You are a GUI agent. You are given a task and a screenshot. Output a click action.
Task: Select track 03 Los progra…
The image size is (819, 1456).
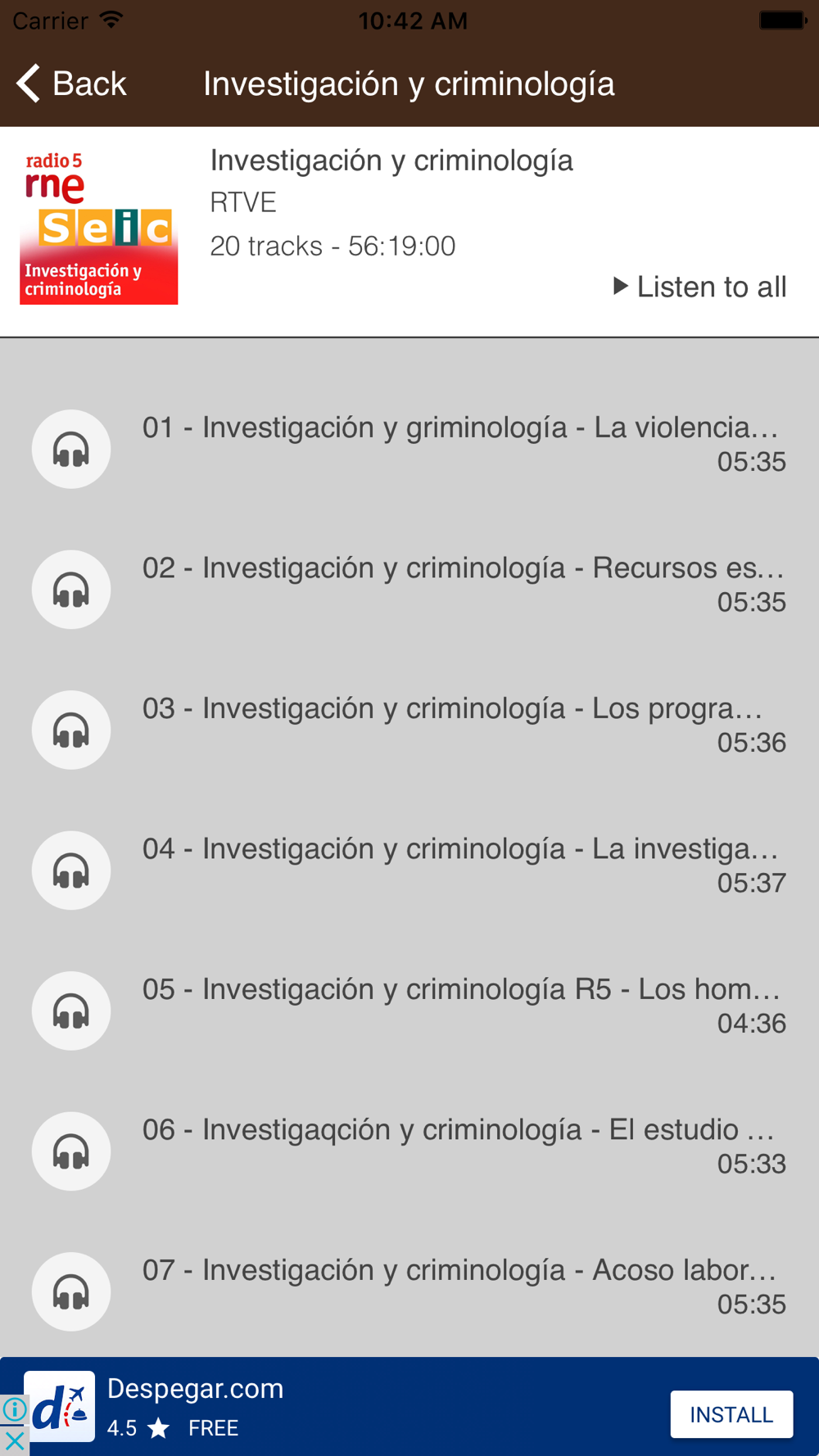click(409, 730)
